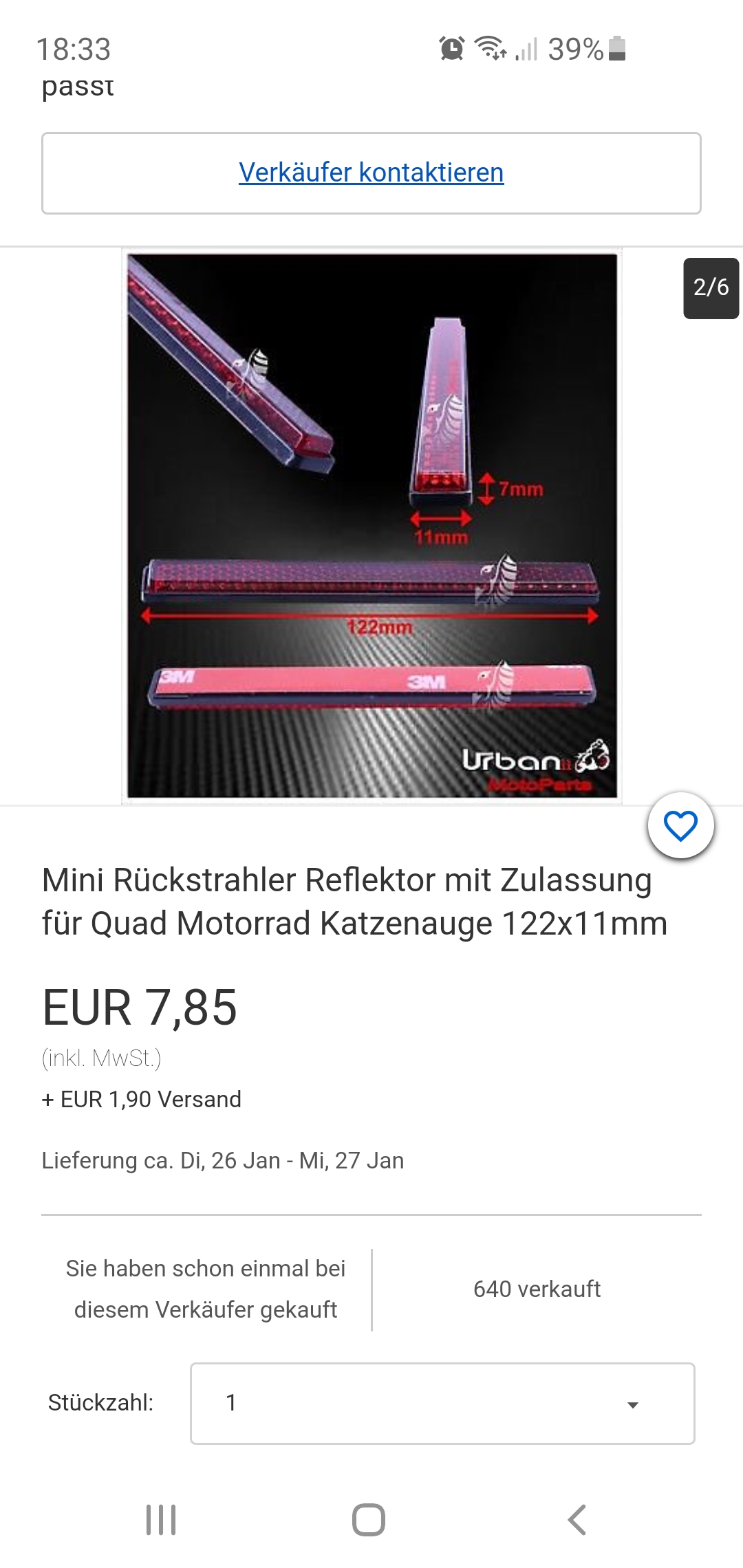The width and height of the screenshot is (743, 1568).
Task: Tap the Verkäufer kontaktieren button
Action: coord(371,173)
